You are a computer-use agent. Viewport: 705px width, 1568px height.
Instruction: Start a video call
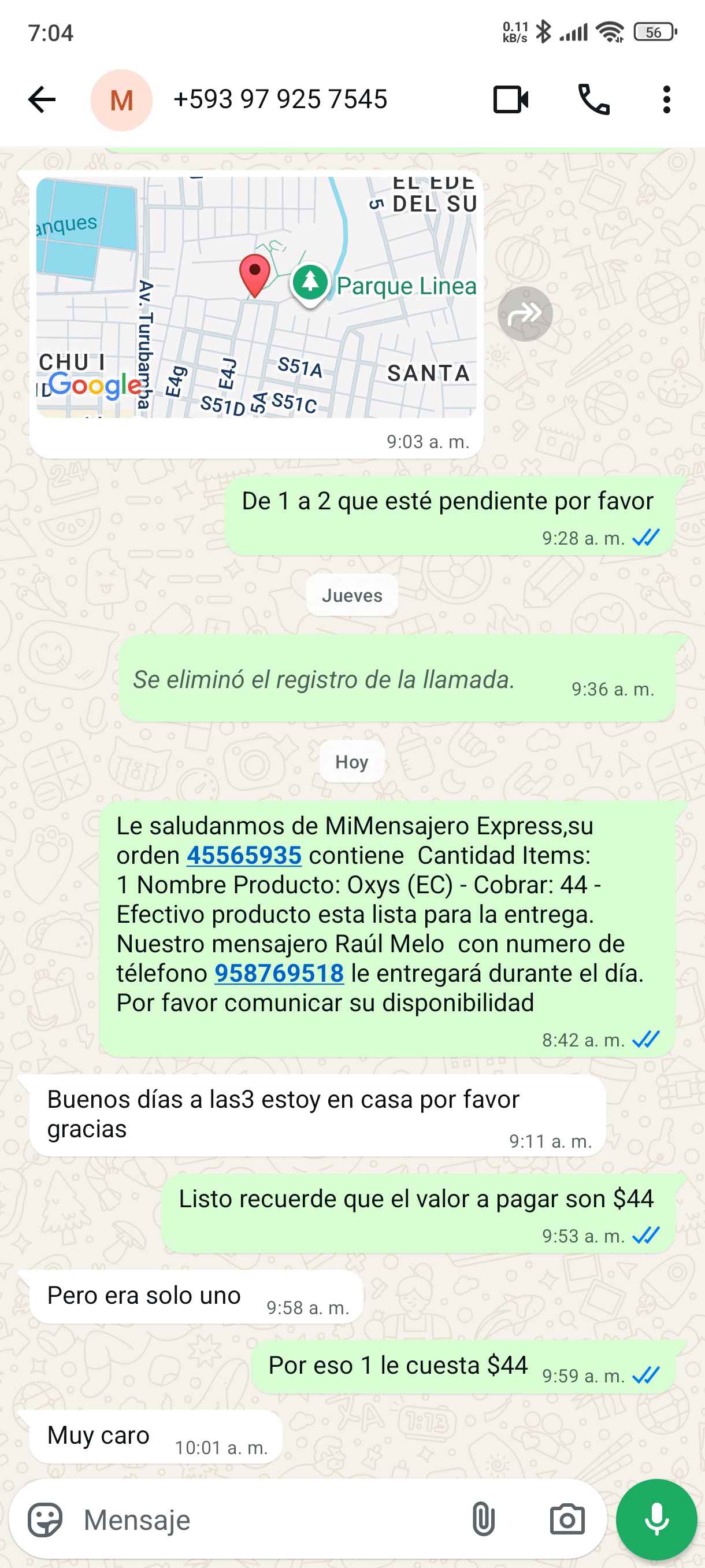pyautogui.click(x=510, y=100)
